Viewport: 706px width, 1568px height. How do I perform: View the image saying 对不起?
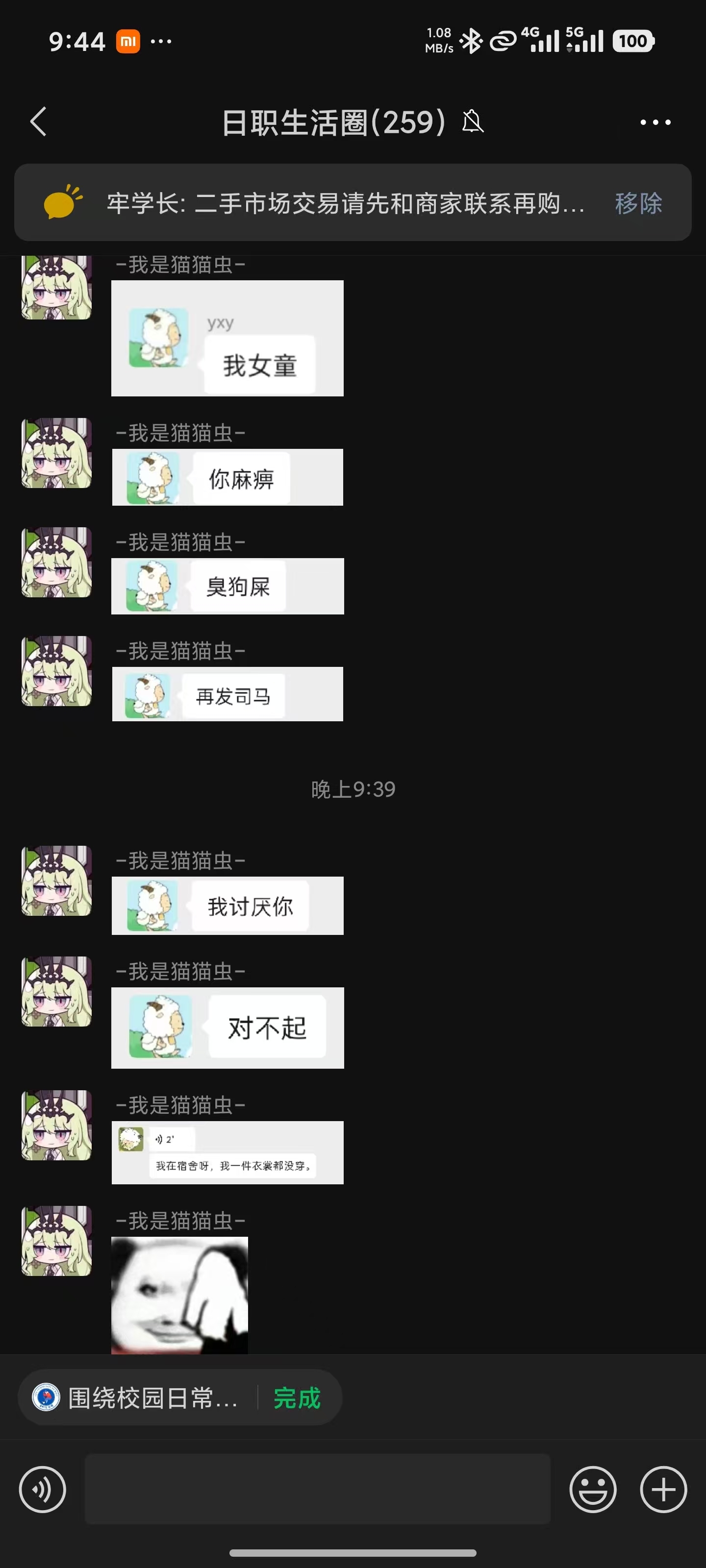pyautogui.click(x=227, y=1028)
